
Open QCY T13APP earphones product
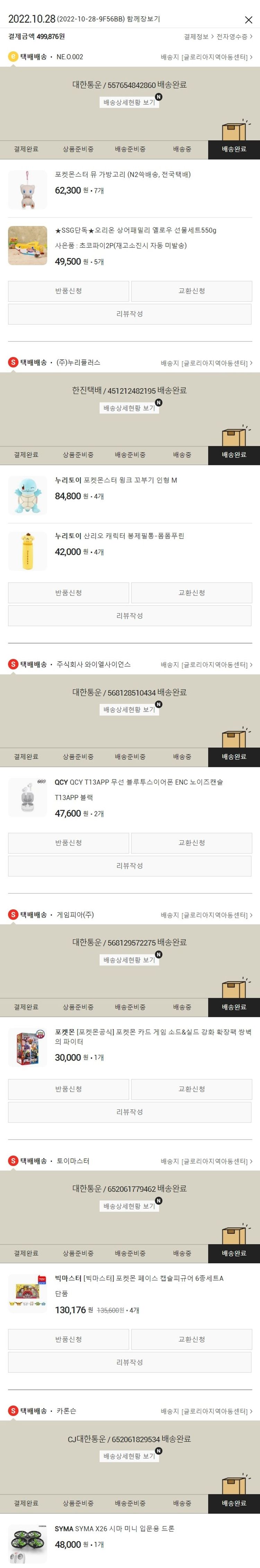tap(139, 782)
